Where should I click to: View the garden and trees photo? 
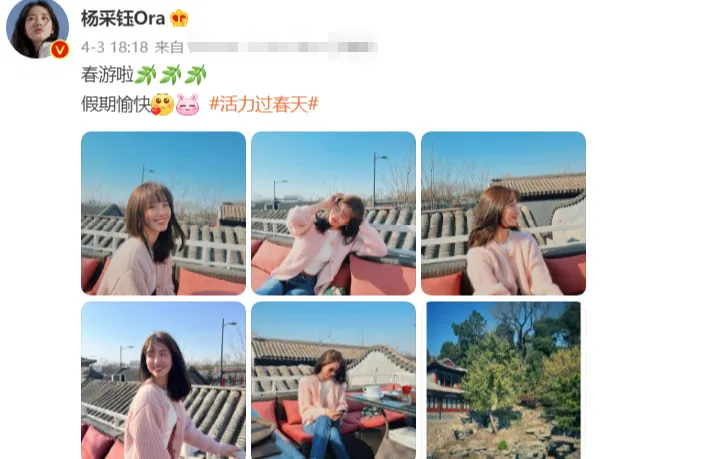click(x=503, y=380)
